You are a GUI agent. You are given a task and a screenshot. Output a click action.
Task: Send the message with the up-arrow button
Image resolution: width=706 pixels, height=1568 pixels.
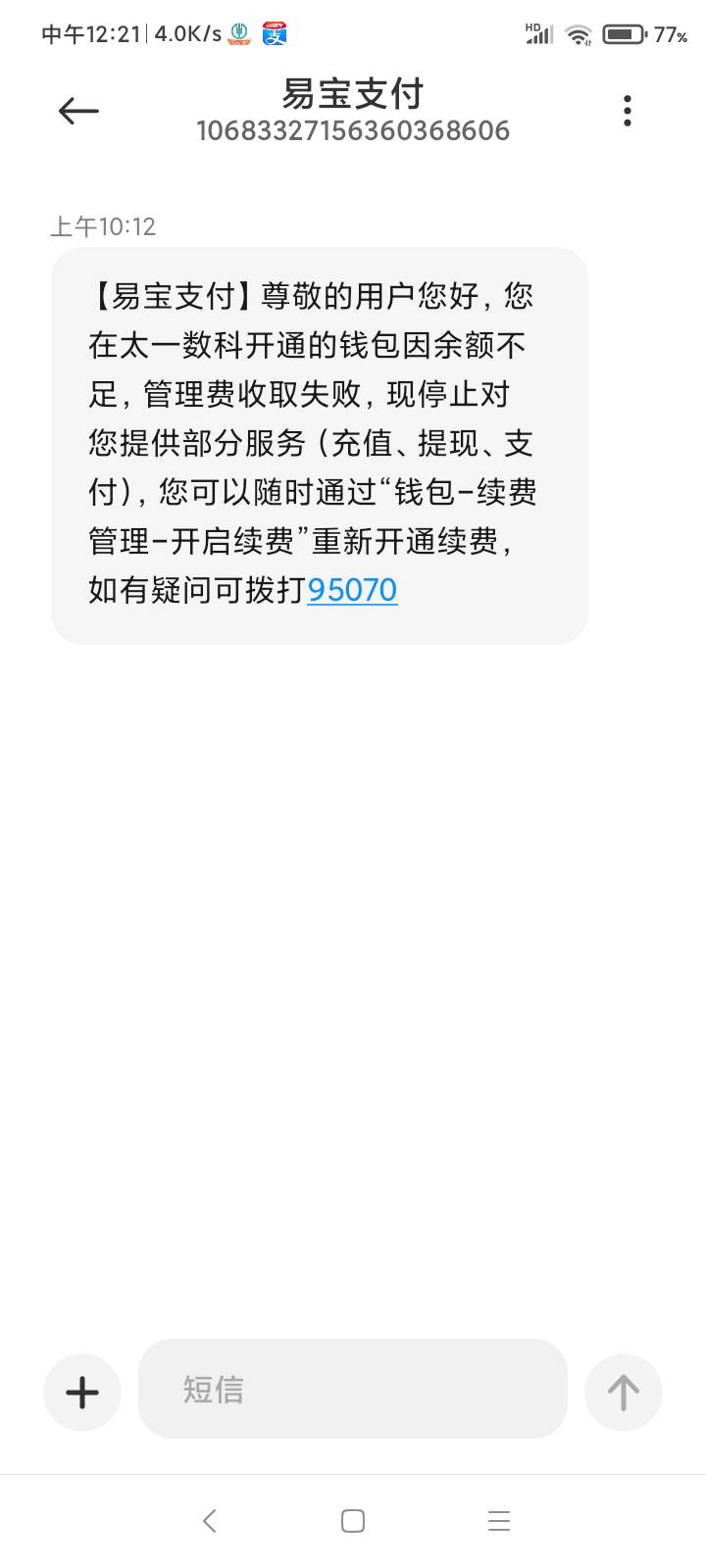click(624, 1393)
